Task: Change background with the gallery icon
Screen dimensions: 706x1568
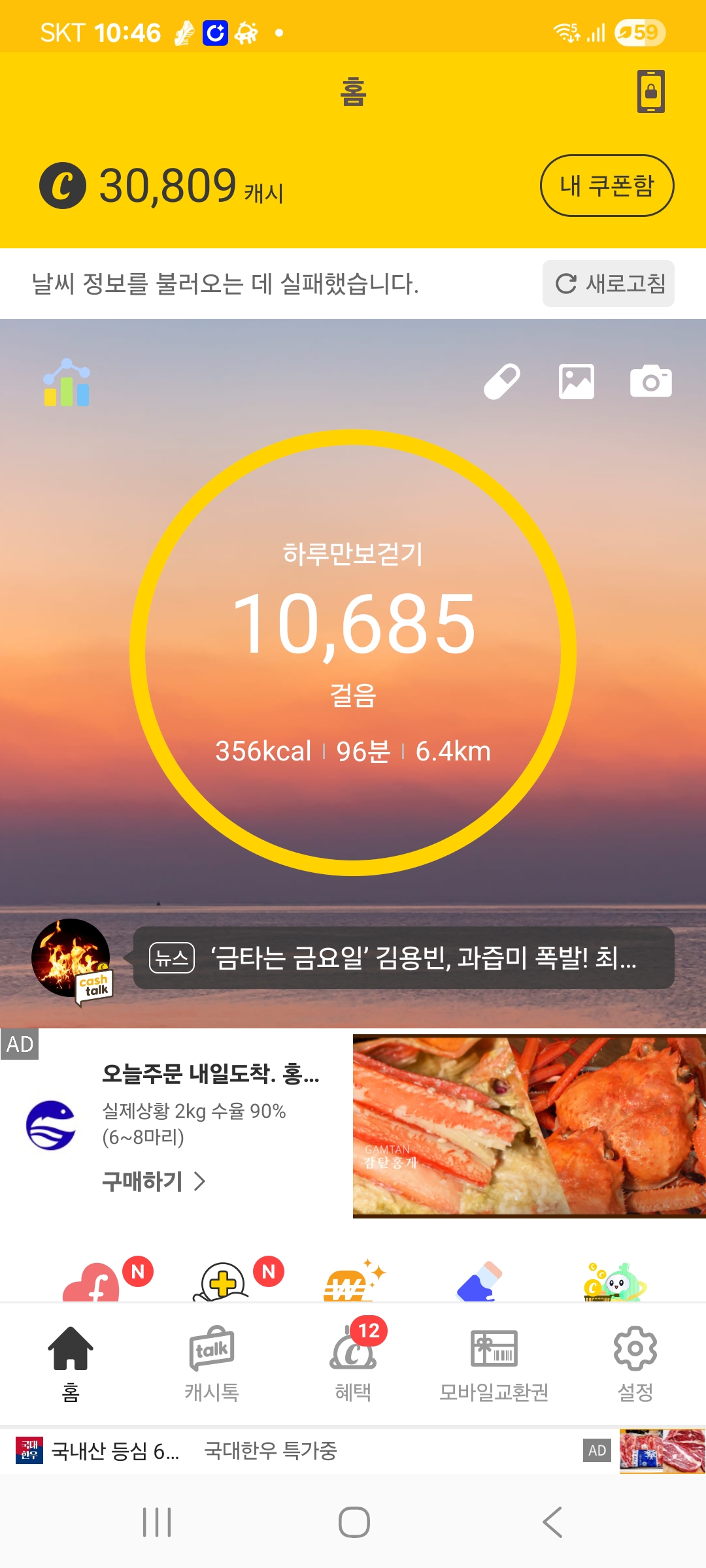Action: click(x=576, y=382)
